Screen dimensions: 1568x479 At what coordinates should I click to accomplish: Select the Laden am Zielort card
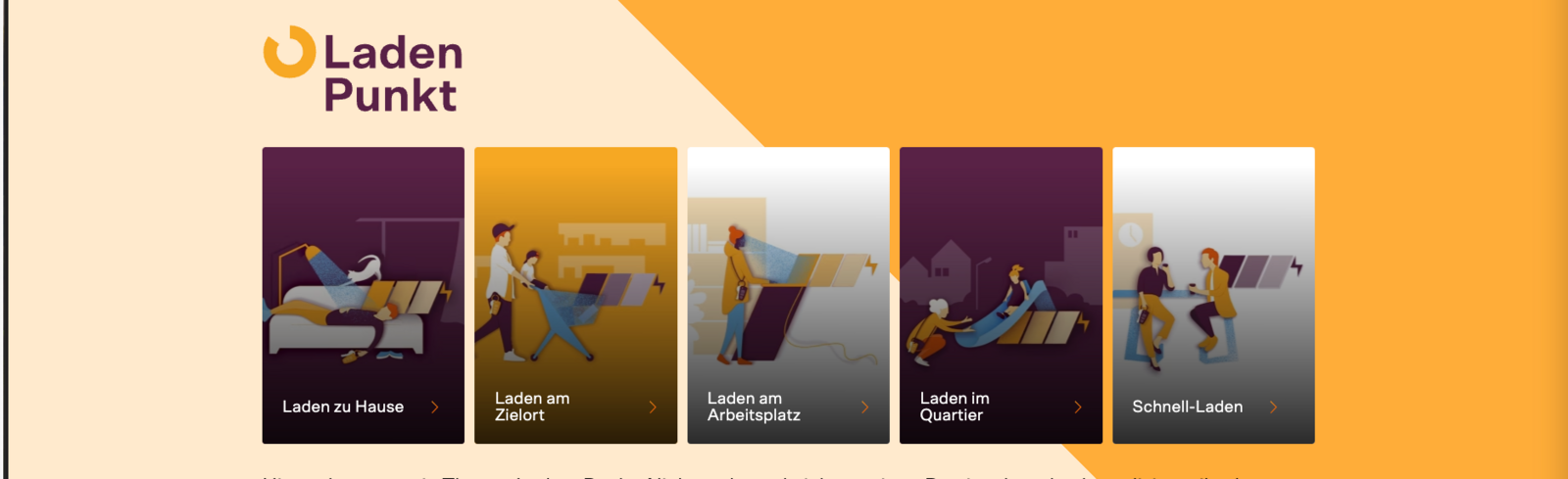point(575,295)
